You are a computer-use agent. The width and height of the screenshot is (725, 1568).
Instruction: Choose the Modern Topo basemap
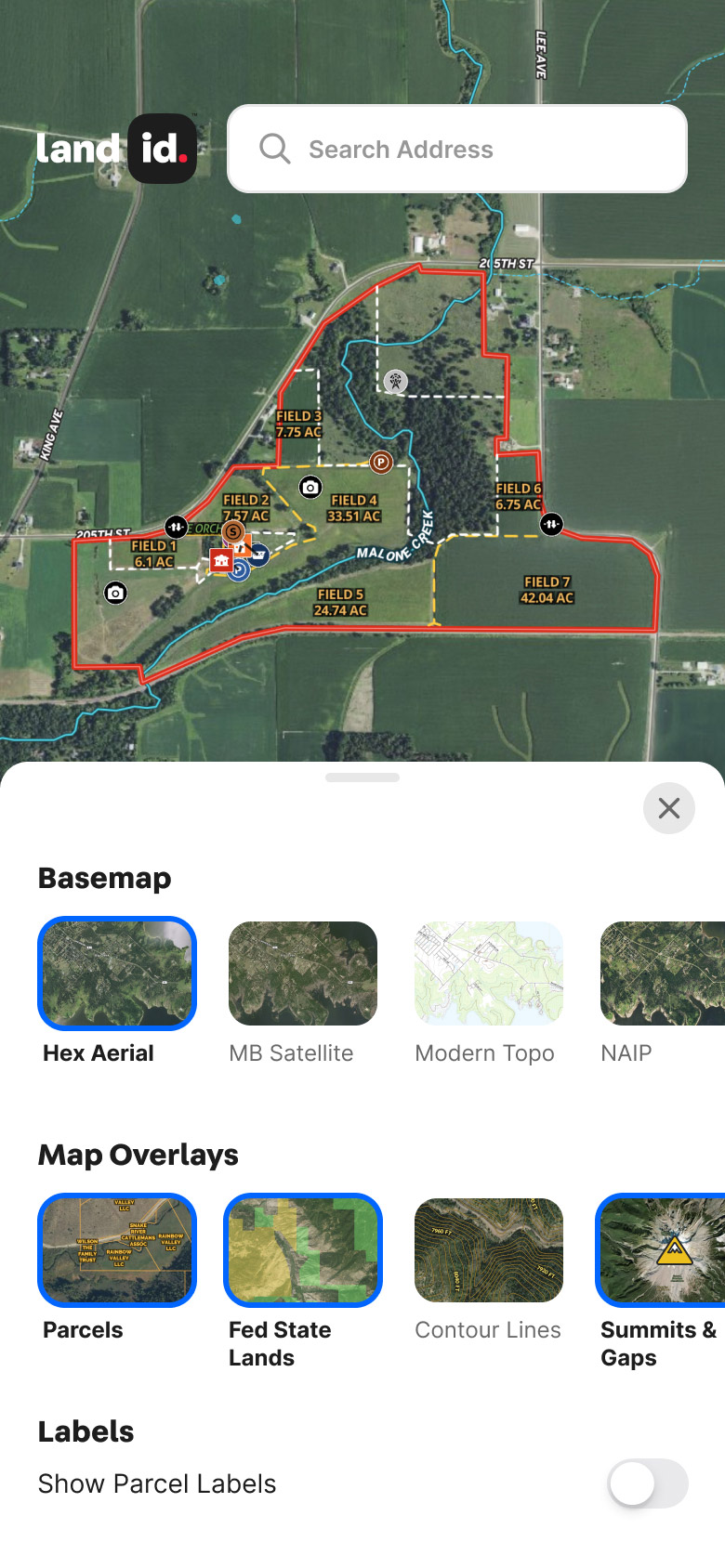coord(489,973)
